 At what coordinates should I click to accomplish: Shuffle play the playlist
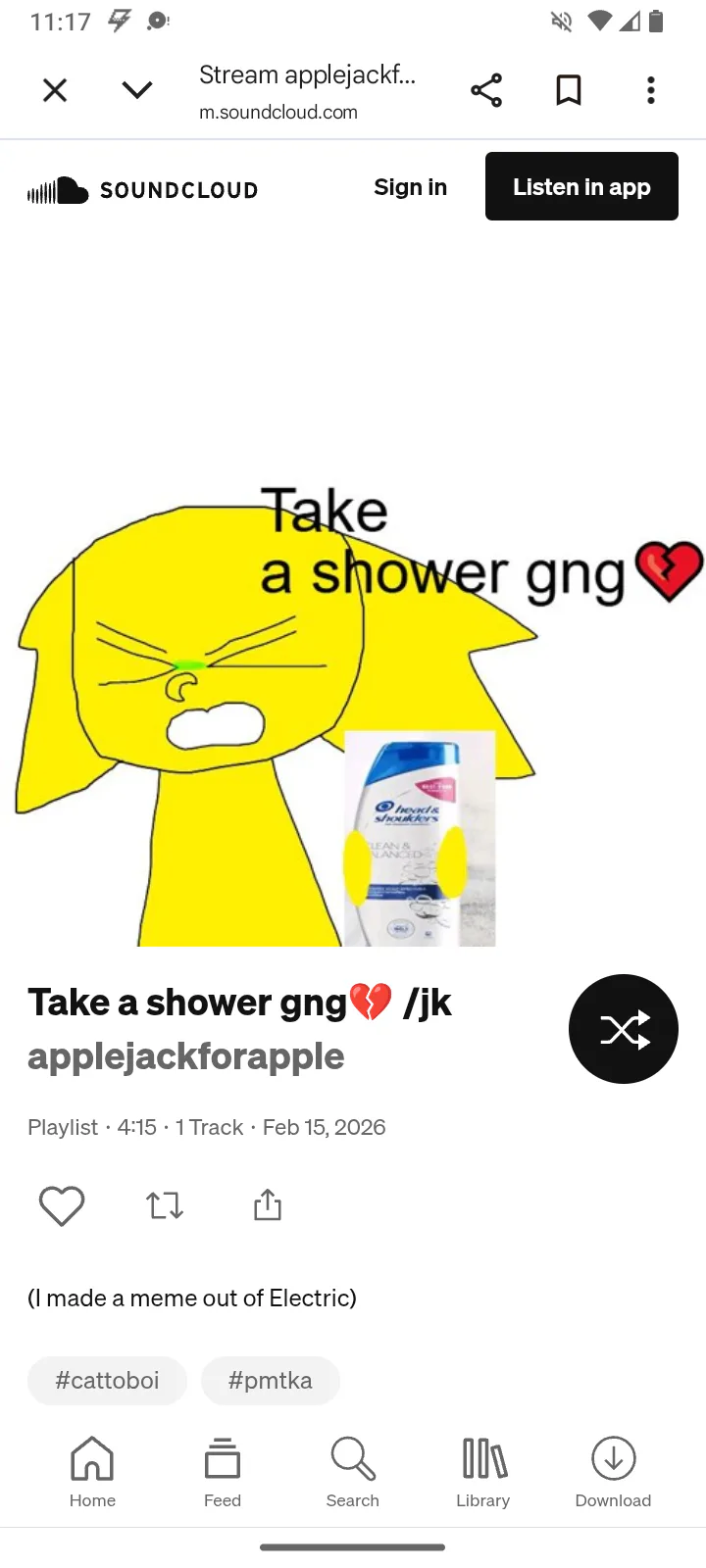(624, 1029)
